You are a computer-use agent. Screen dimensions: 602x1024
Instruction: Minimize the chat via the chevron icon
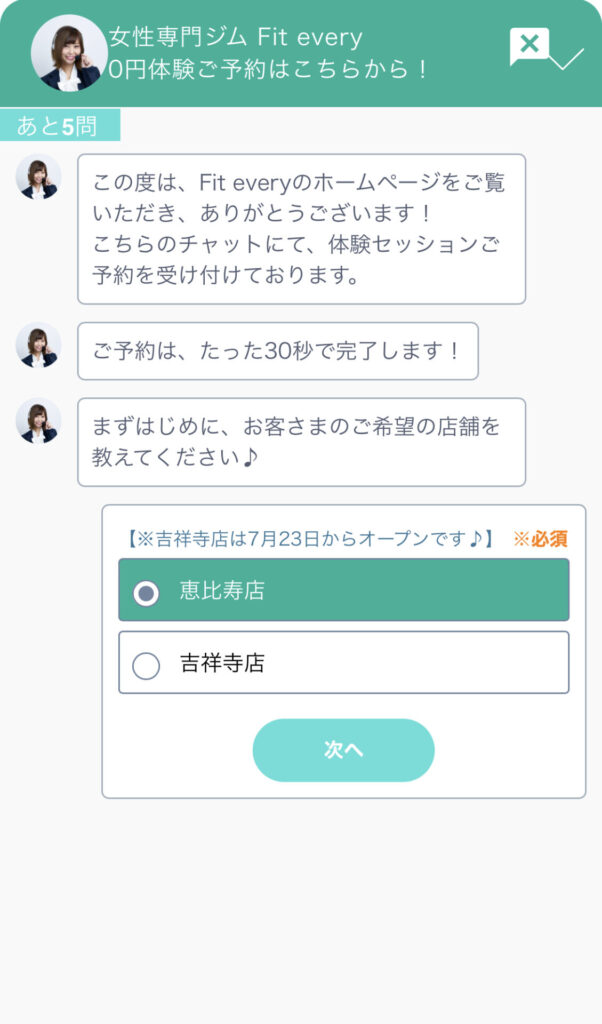point(567,59)
